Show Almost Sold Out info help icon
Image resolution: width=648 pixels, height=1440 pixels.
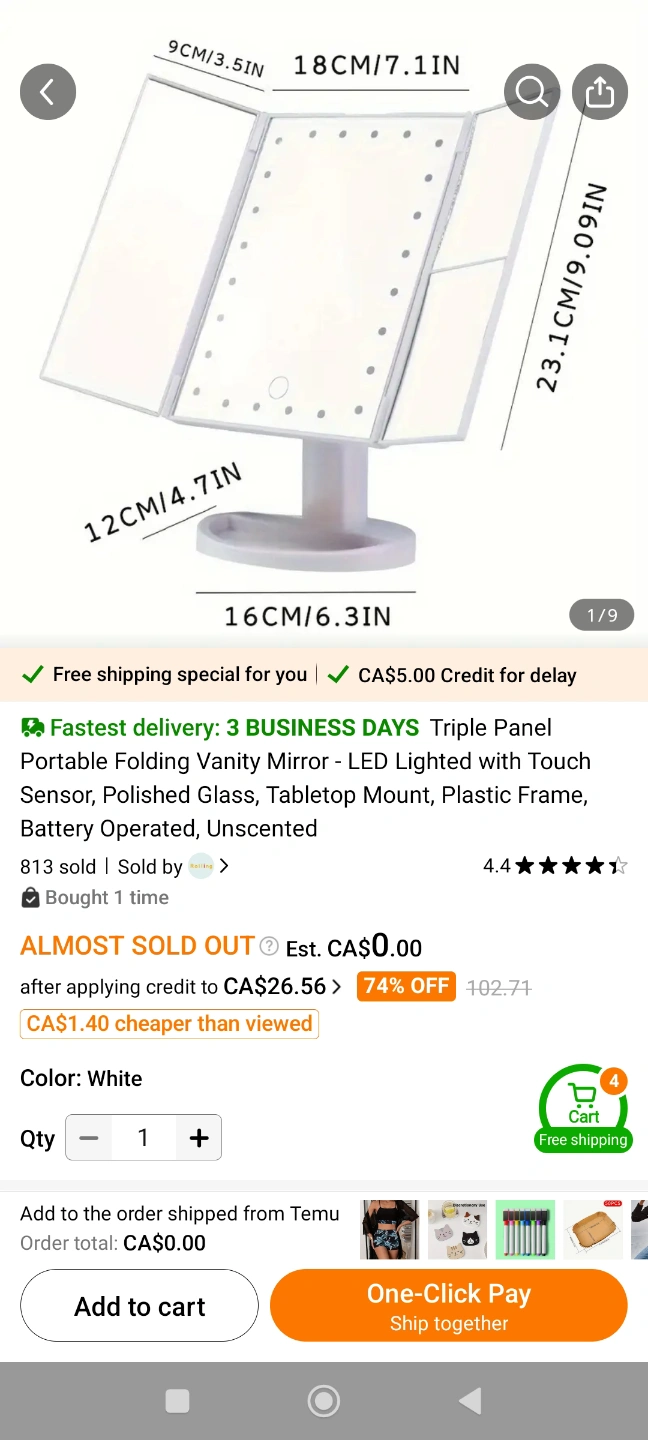269,946
